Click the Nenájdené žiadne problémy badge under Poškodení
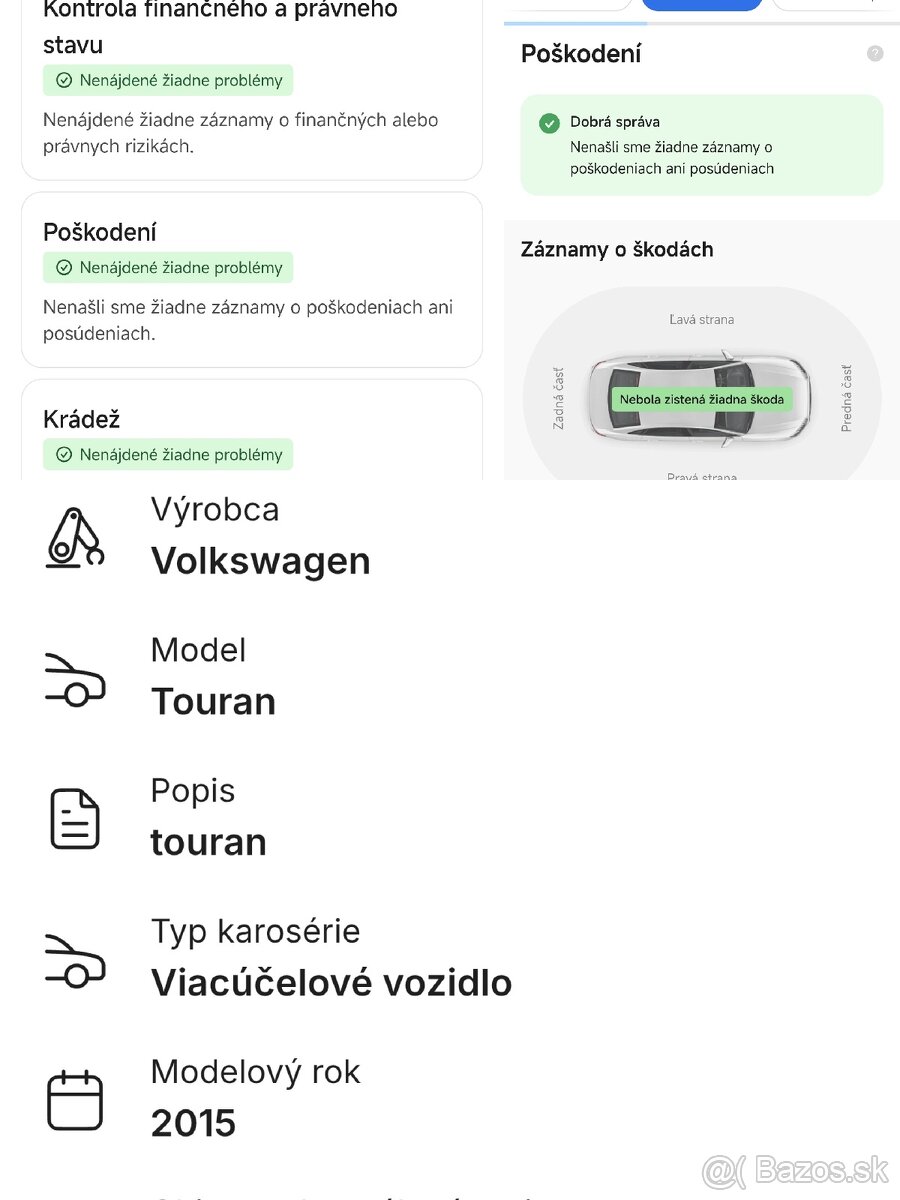 coord(167,267)
